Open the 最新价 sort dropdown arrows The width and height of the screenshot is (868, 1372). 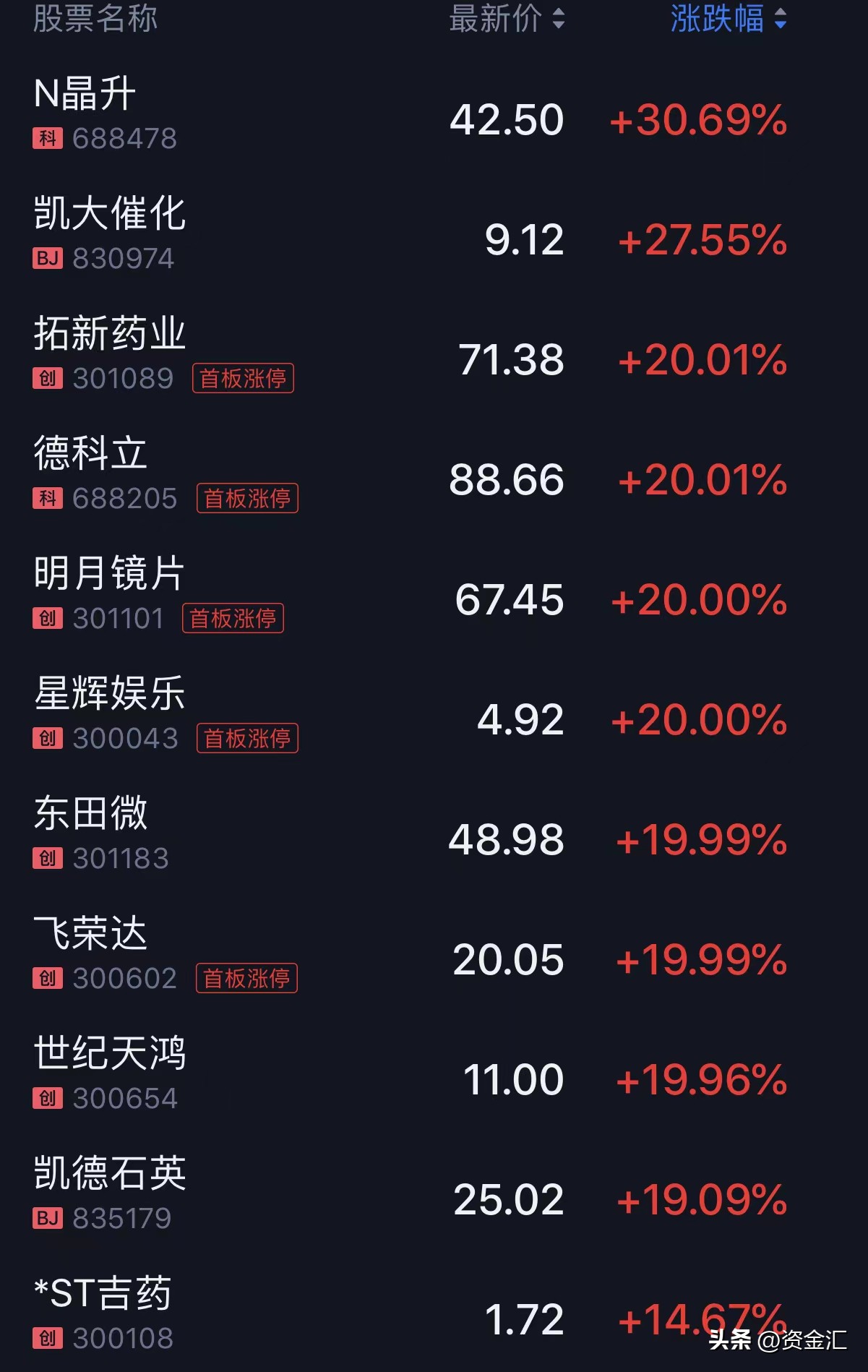pyautogui.click(x=559, y=20)
